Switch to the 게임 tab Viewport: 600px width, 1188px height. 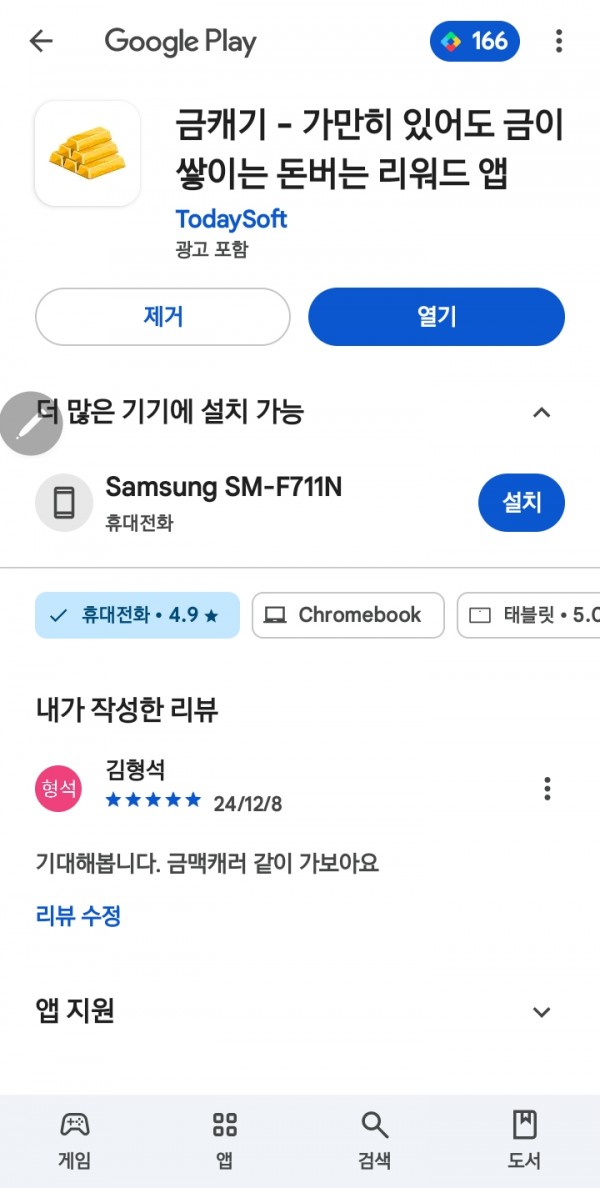click(x=74, y=1140)
